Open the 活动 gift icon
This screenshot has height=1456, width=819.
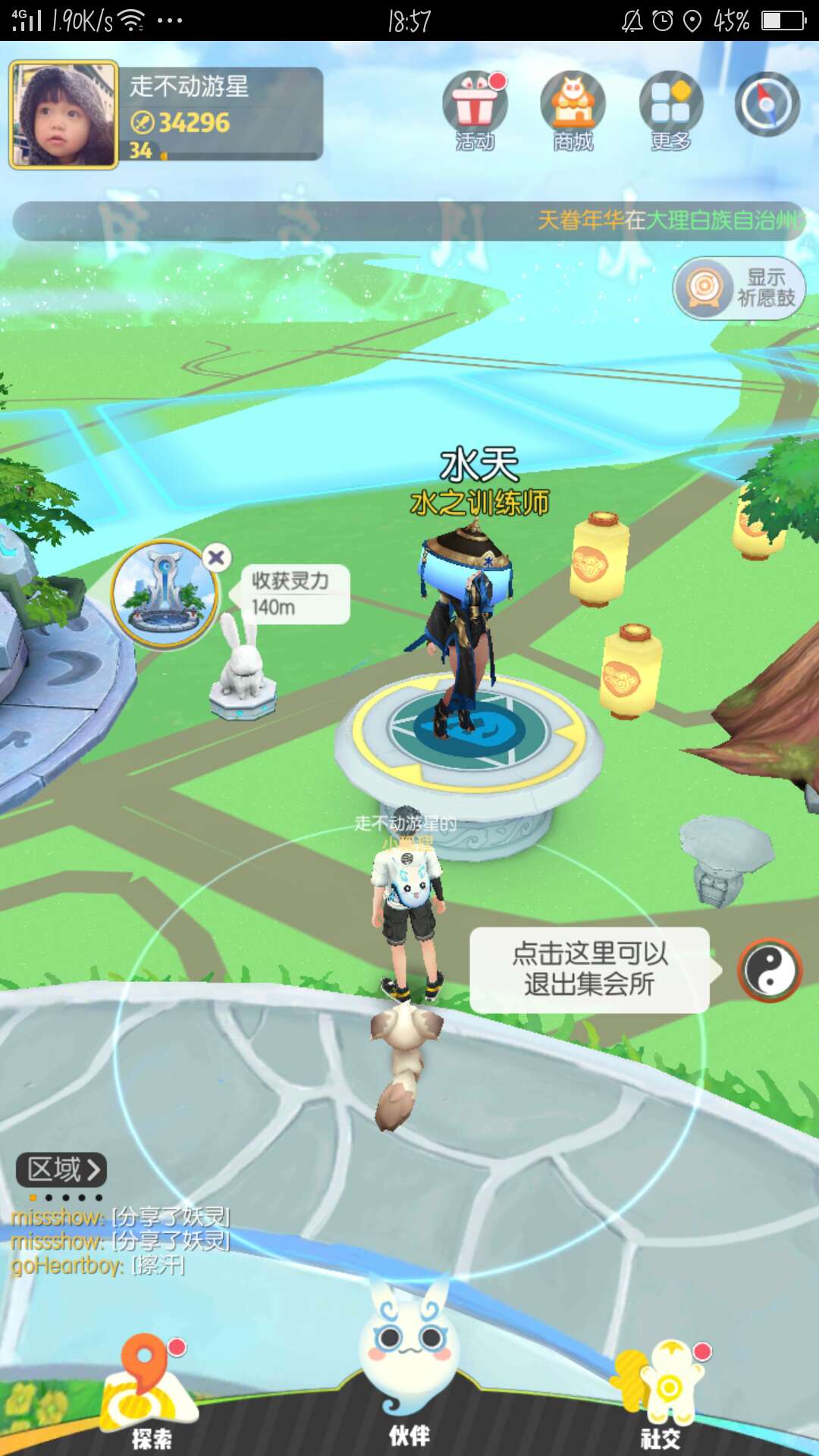[x=475, y=110]
